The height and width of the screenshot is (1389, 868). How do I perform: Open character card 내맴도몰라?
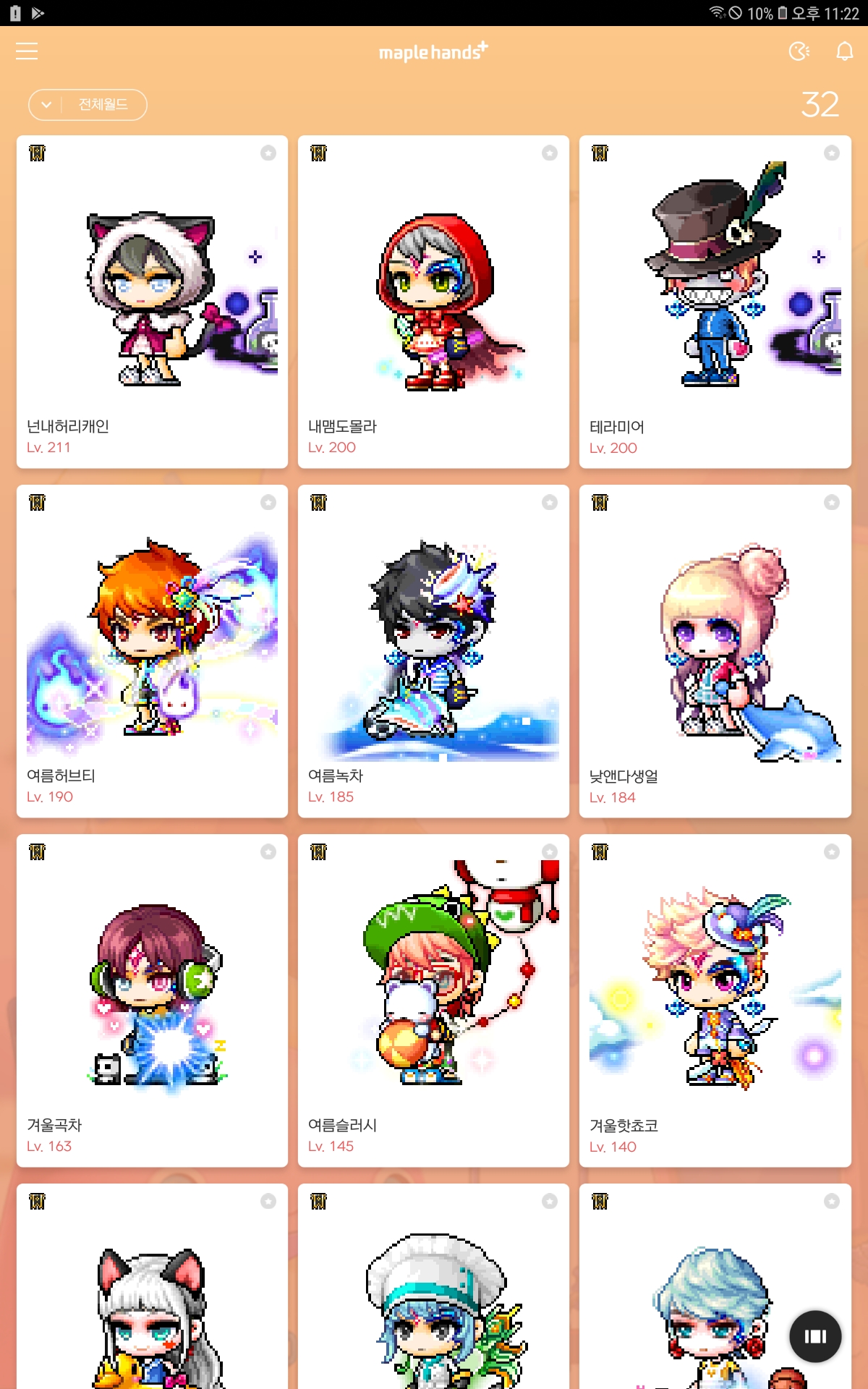433,302
